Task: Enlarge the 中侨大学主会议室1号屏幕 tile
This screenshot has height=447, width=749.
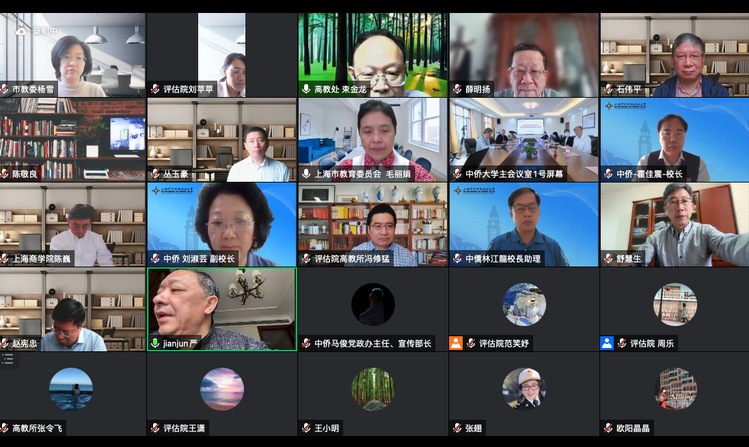Action: [523, 138]
